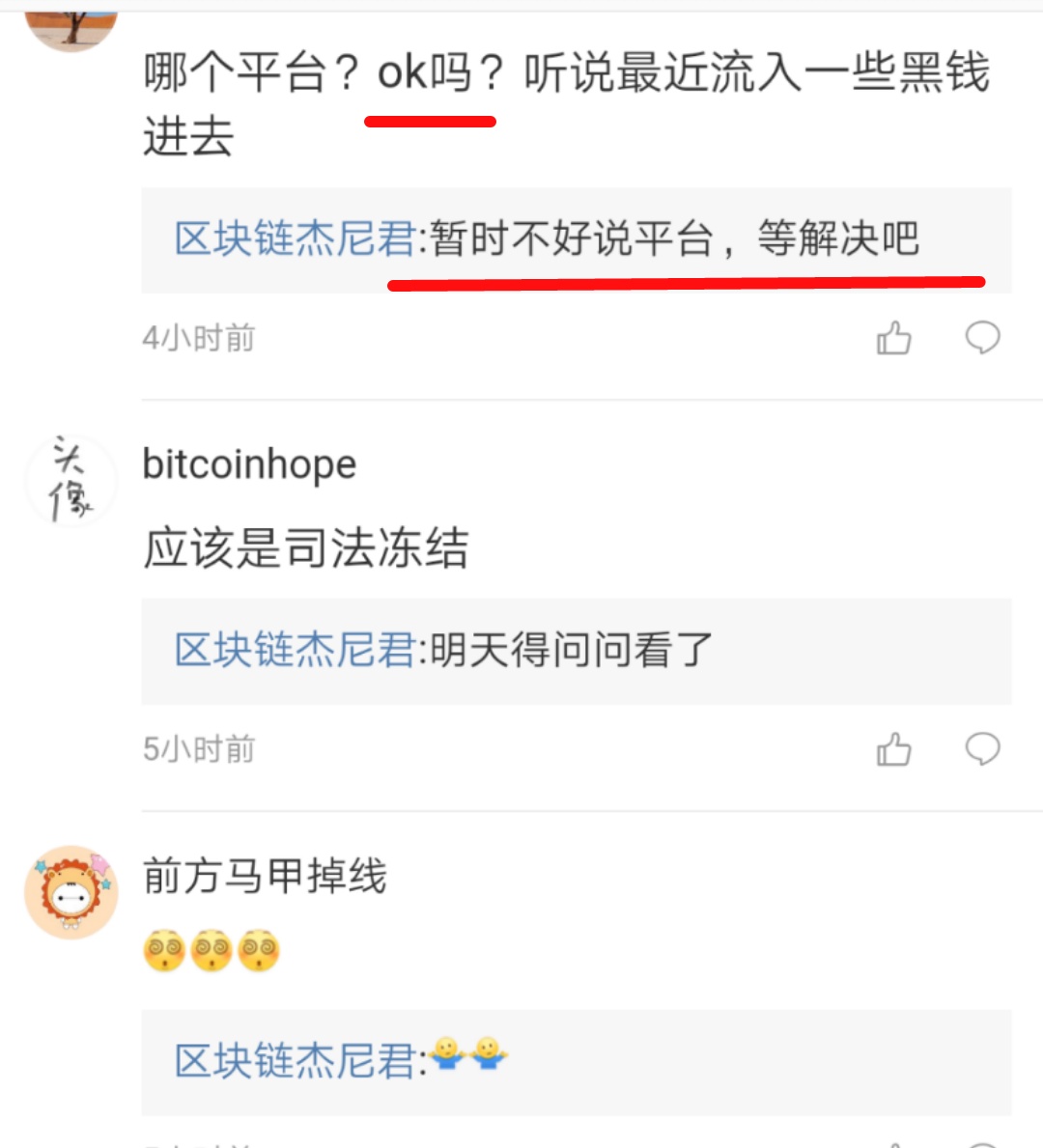The width and height of the screenshot is (1043, 1148).
Task: Click the comment bubble icon under bitcoinhope's reply
Action: [x=983, y=749]
